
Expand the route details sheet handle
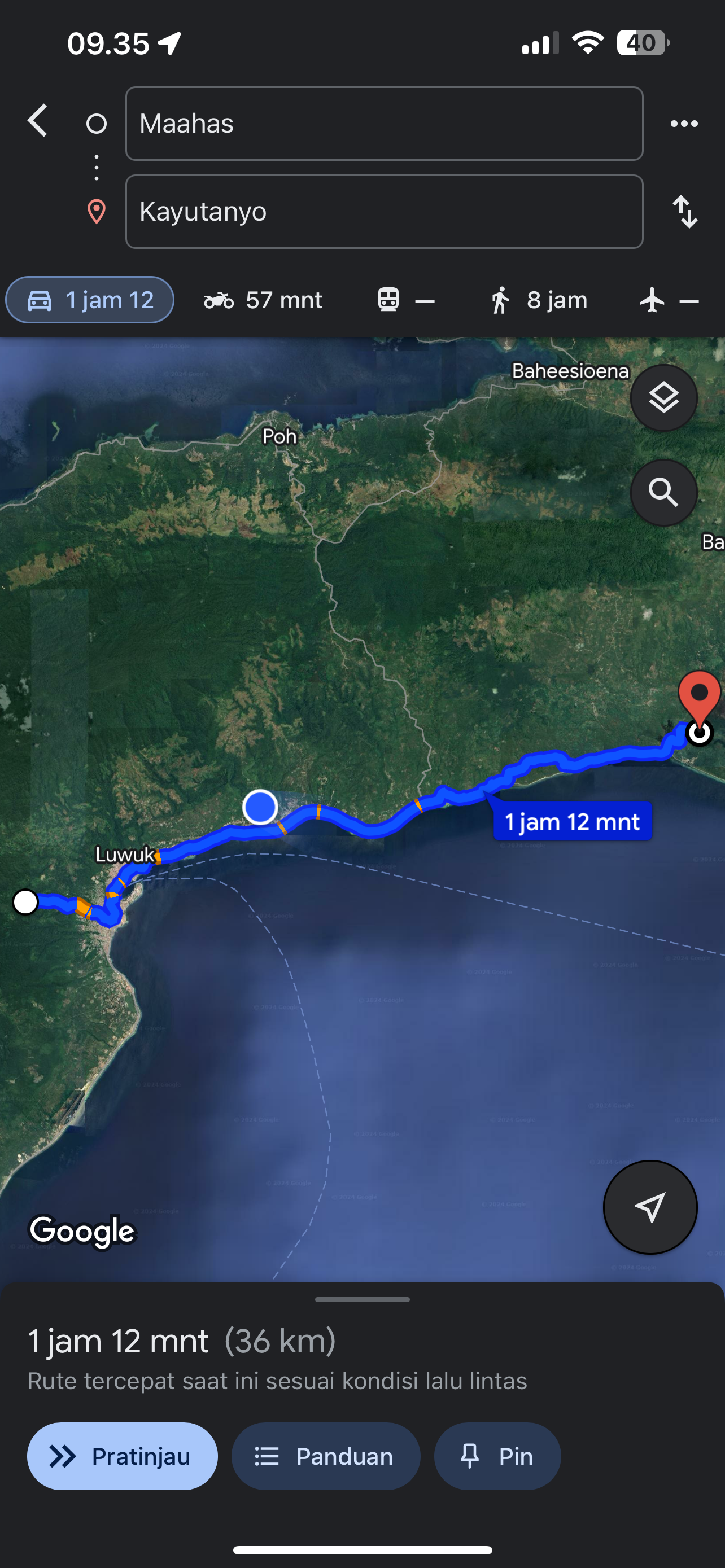click(362, 1299)
